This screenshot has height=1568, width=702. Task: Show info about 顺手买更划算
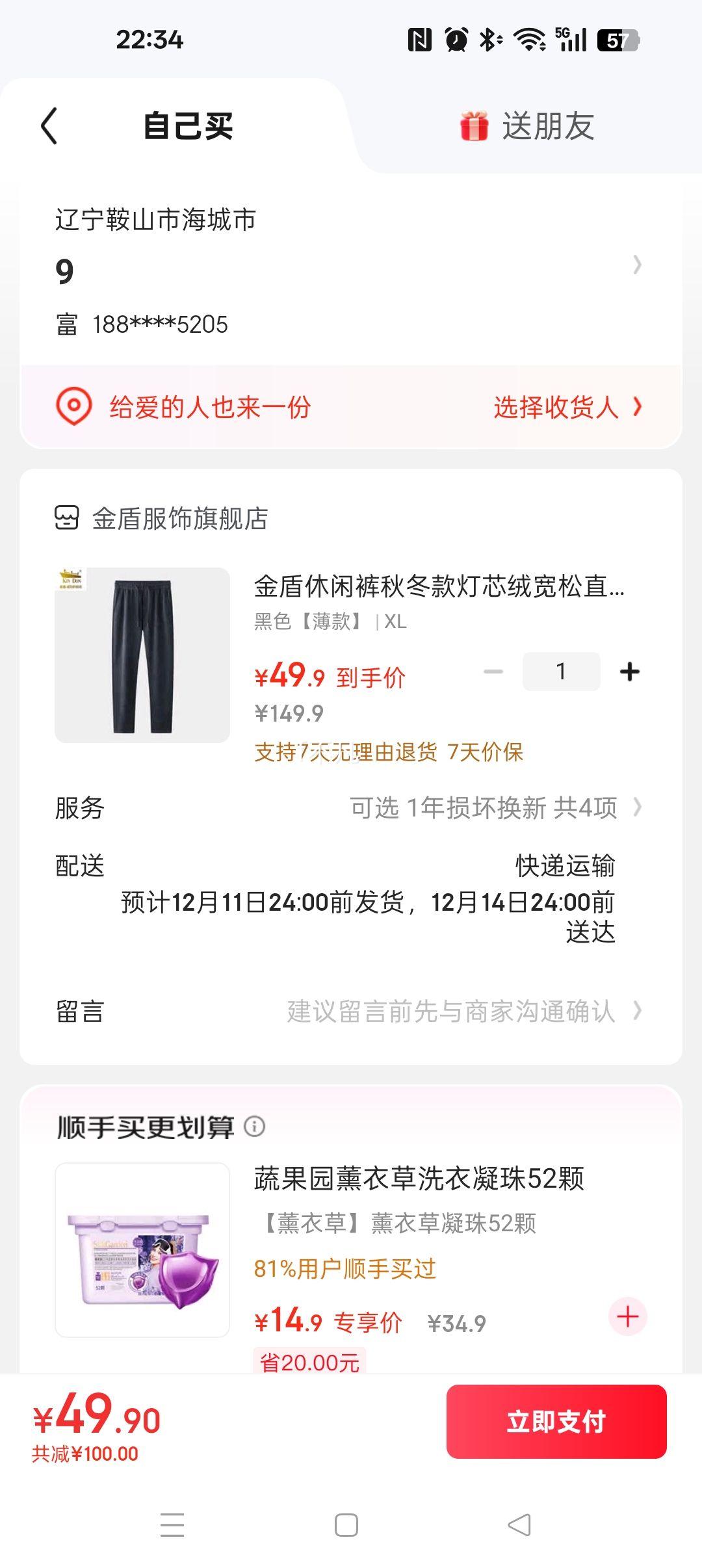coord(255,1127)
